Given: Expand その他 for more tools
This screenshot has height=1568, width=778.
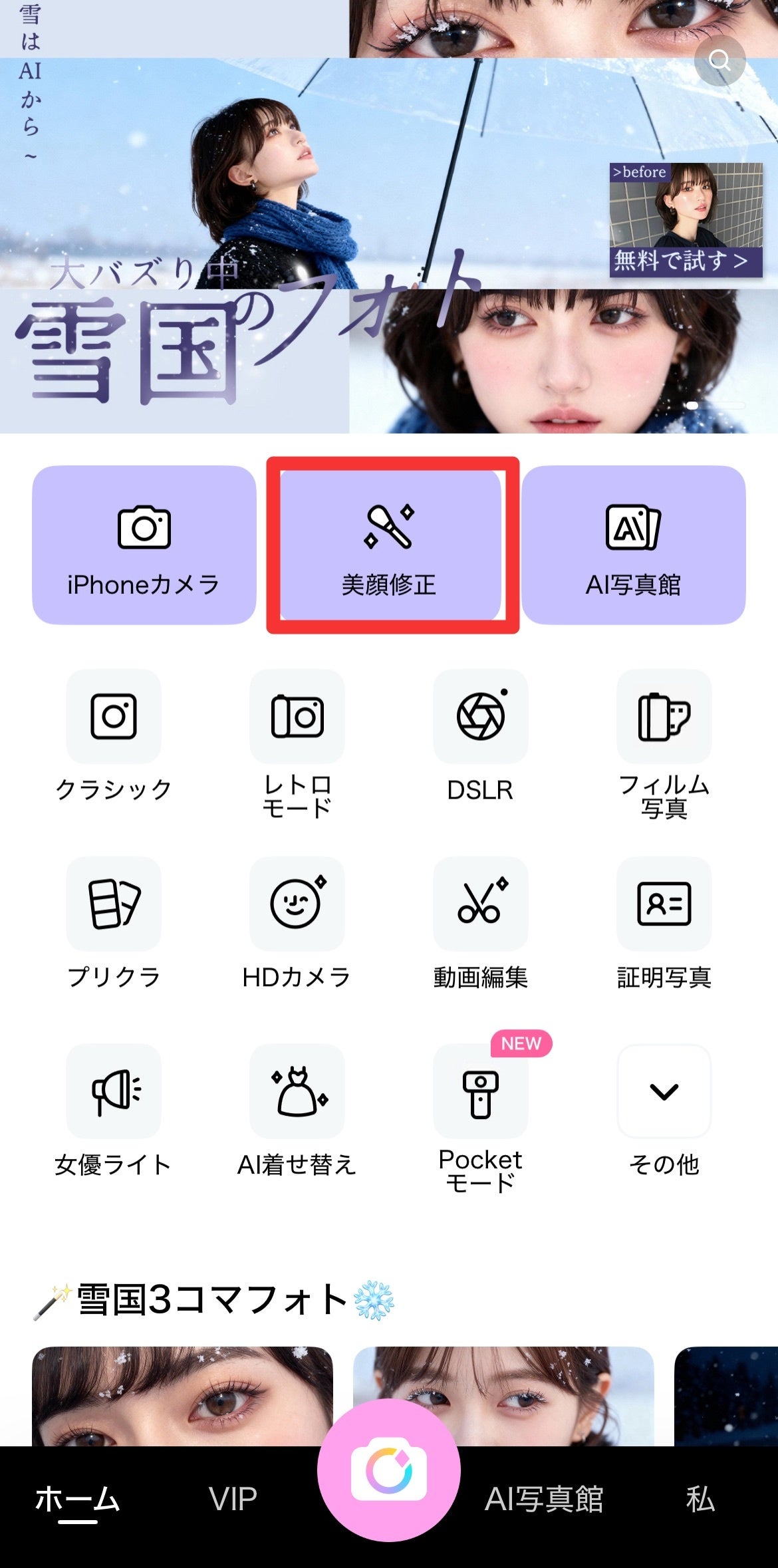Looking at the screenshot, I should pos(664,1092).
